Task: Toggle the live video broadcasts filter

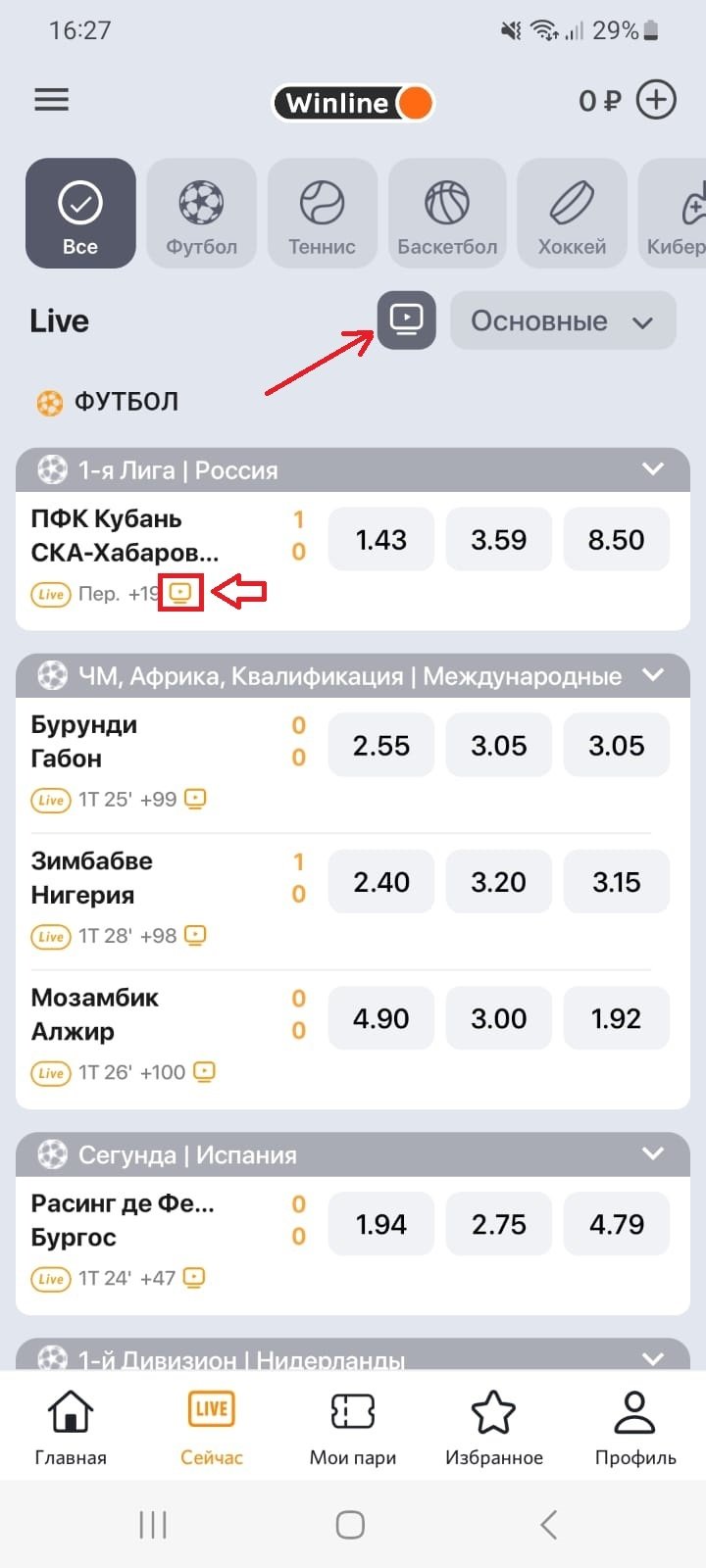Action: tap(406, 319)
